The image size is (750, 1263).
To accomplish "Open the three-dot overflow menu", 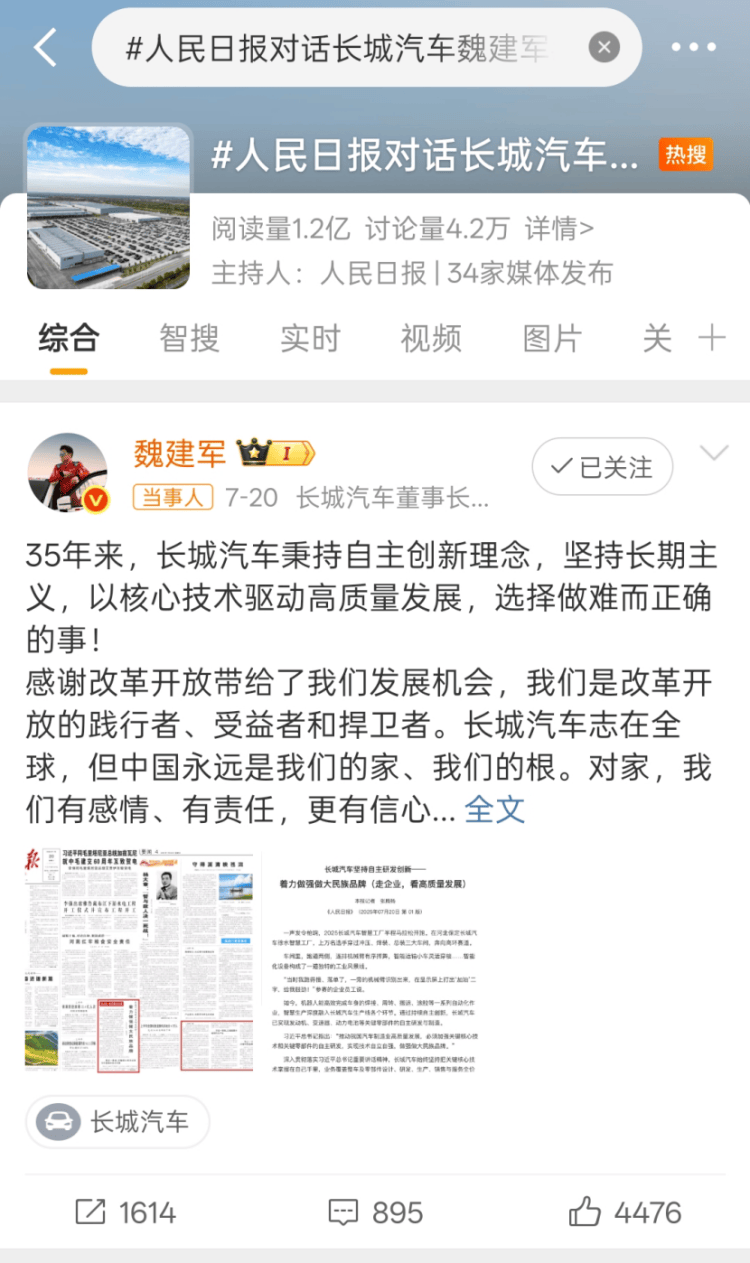I will click(x=693, y=47).
